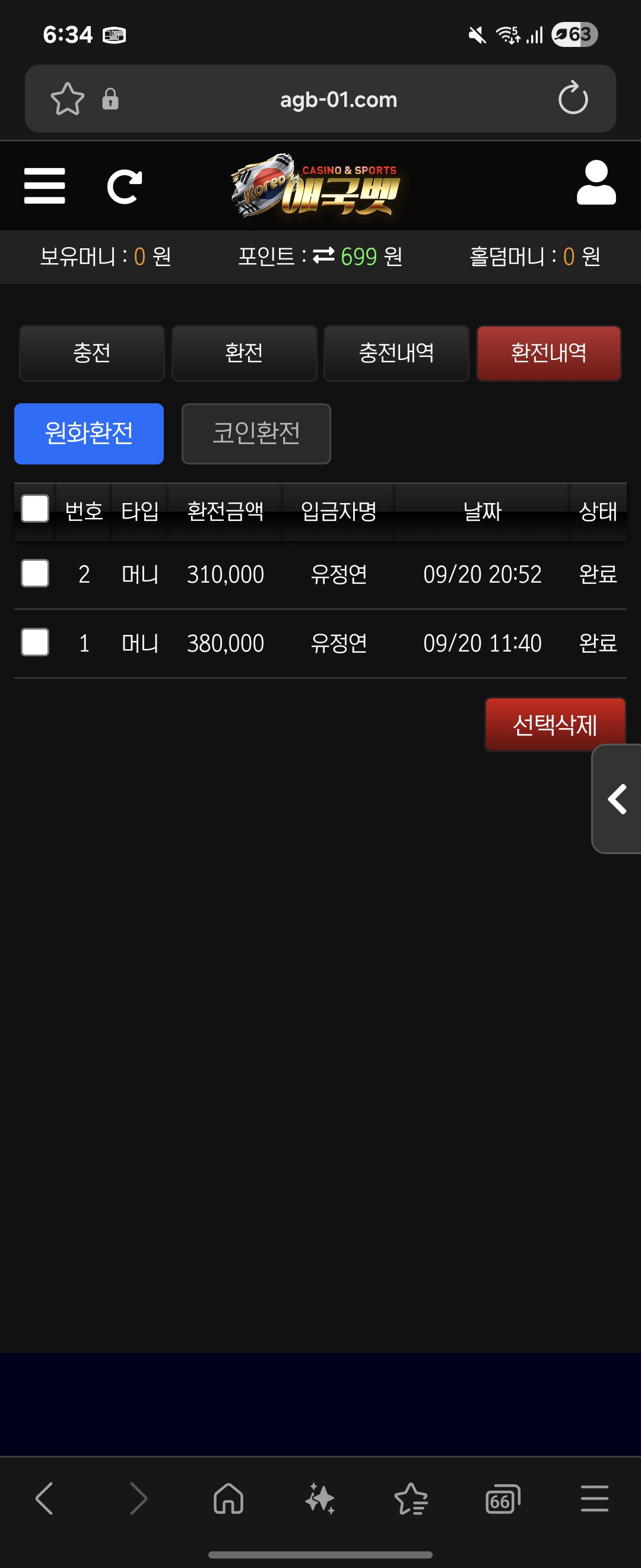Check the box for the 380,000 row
The width and height of the screenshot is (641, 1568).
pyautogui.click(x=35, y=642)
